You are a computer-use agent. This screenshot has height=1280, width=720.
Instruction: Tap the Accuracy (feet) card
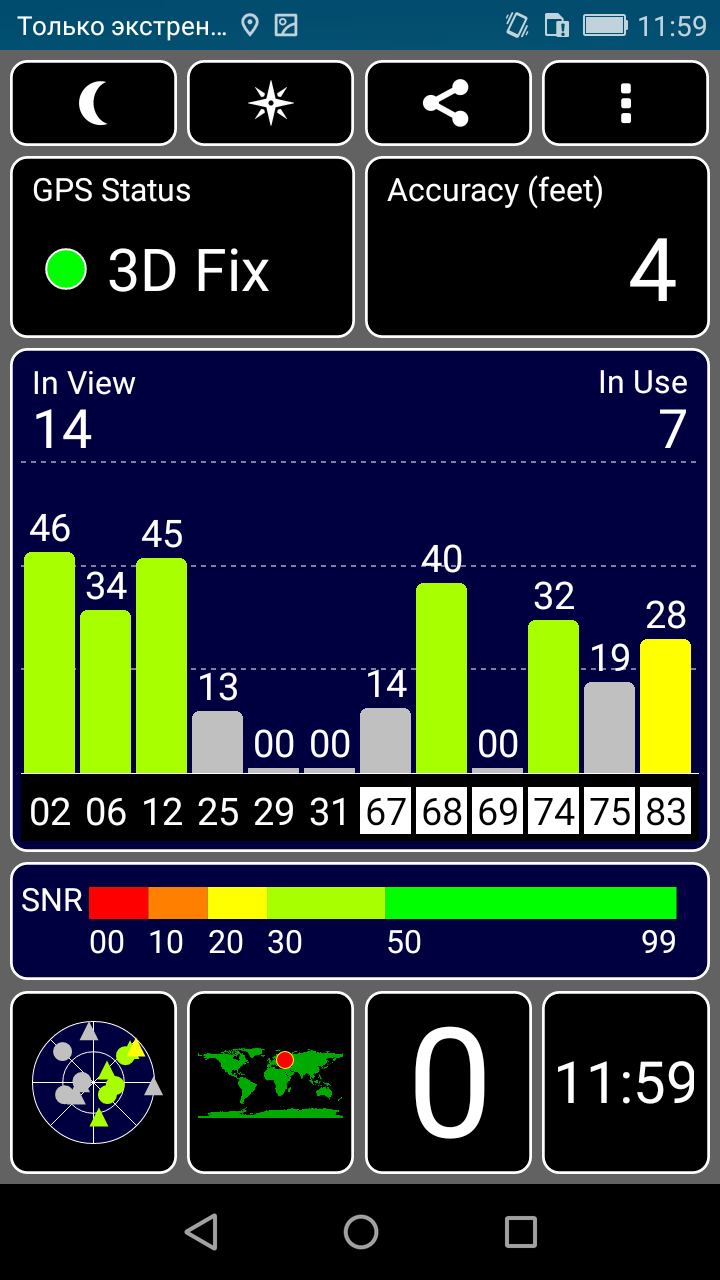click(x=537, y=247)
